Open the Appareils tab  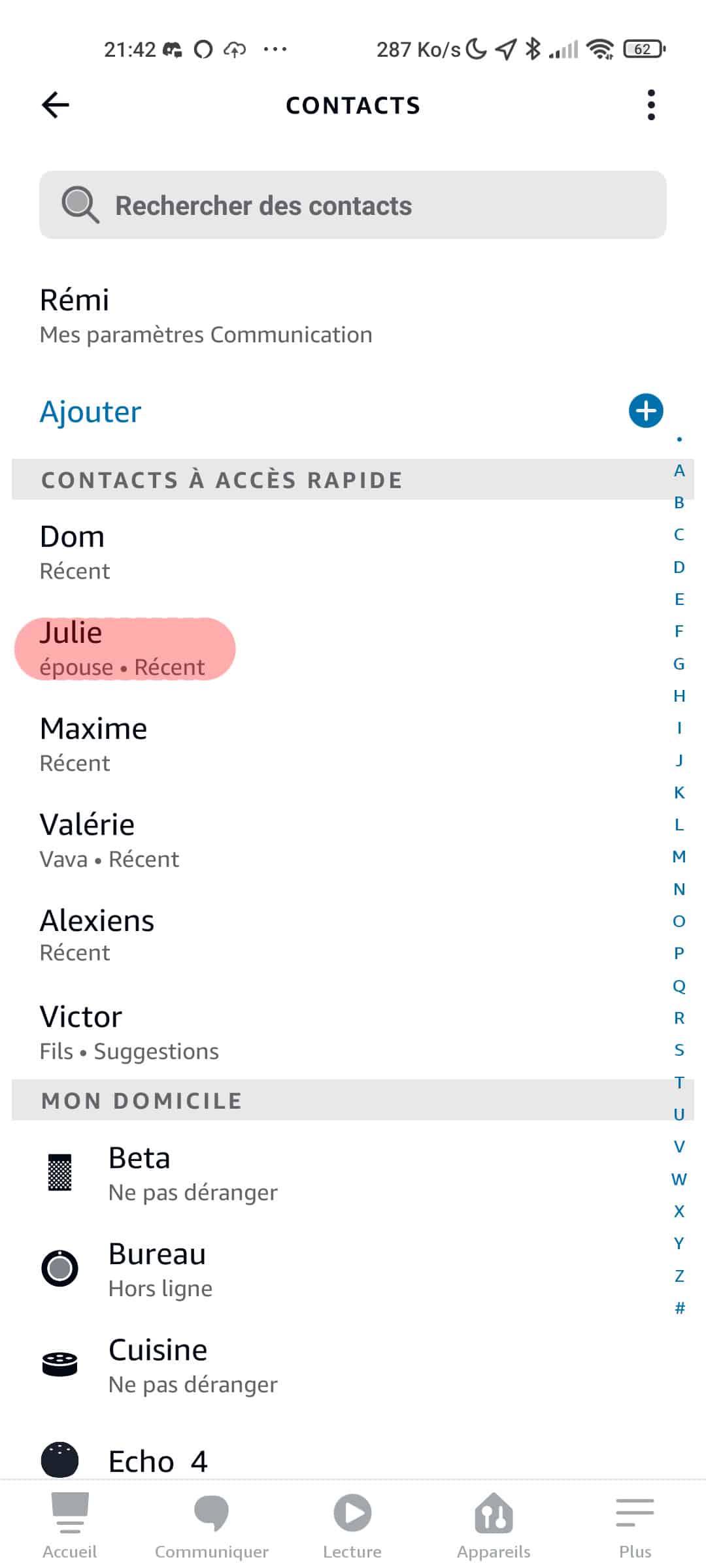pyautogui.click(x=494, y=1525)
